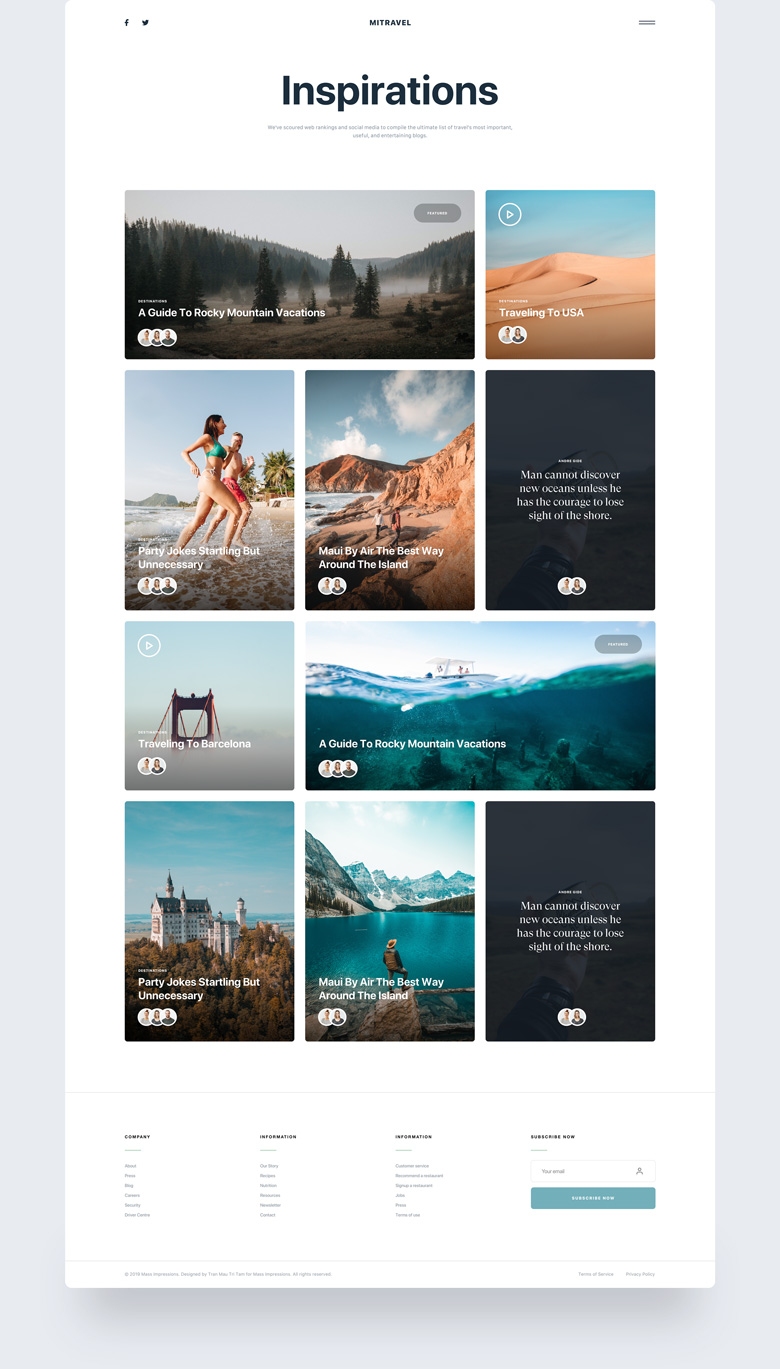The width and height of the screenshot is (780, 1369).
Task: Go to Customer service
Action: click(412, 1166)
